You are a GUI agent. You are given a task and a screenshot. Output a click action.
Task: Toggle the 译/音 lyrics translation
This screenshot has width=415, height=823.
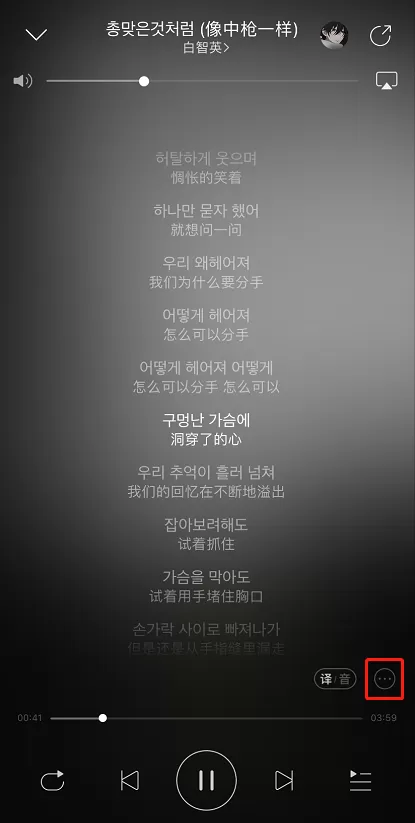click(335, 679)
